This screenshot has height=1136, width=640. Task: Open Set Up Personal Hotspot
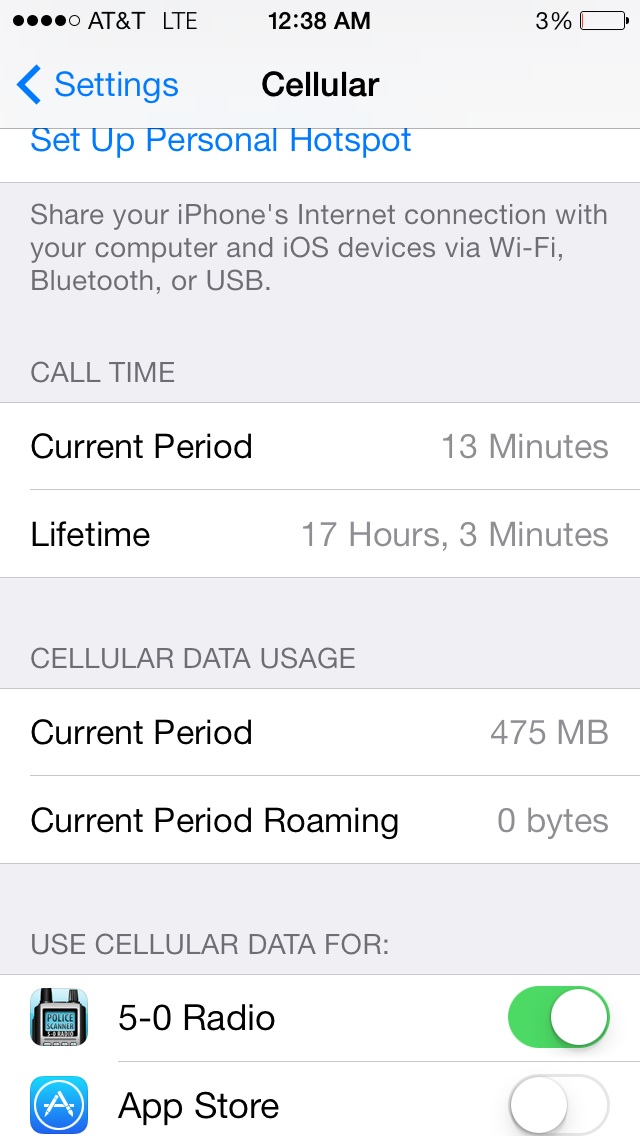tap(221, 142)
